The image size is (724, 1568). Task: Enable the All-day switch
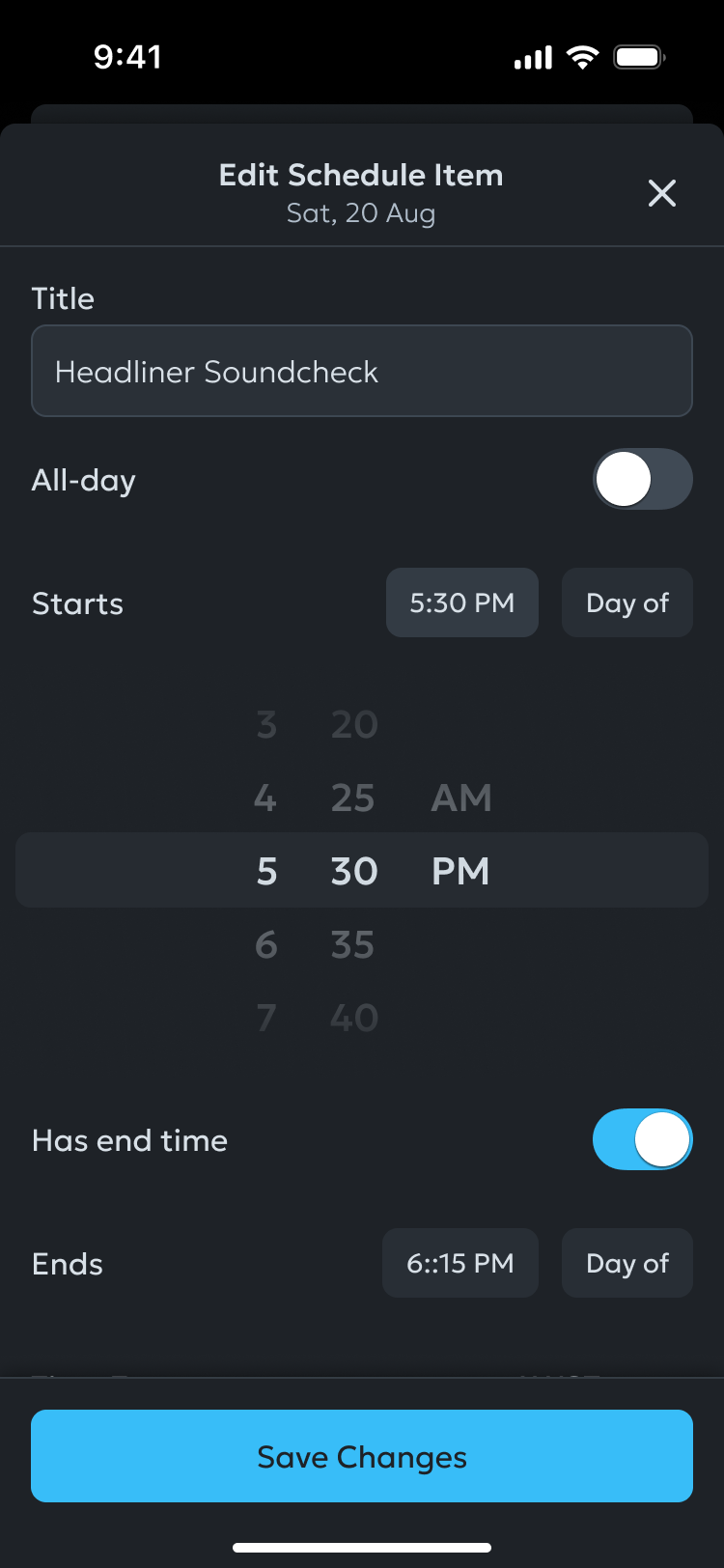coord(643,479)
